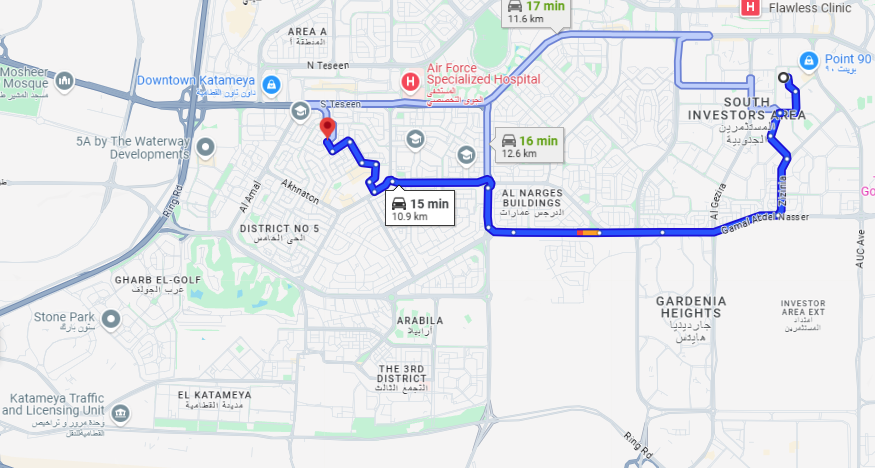Open 5A by The Waterway Developments
Screen dimensions: 875x468
pos(206,148)
